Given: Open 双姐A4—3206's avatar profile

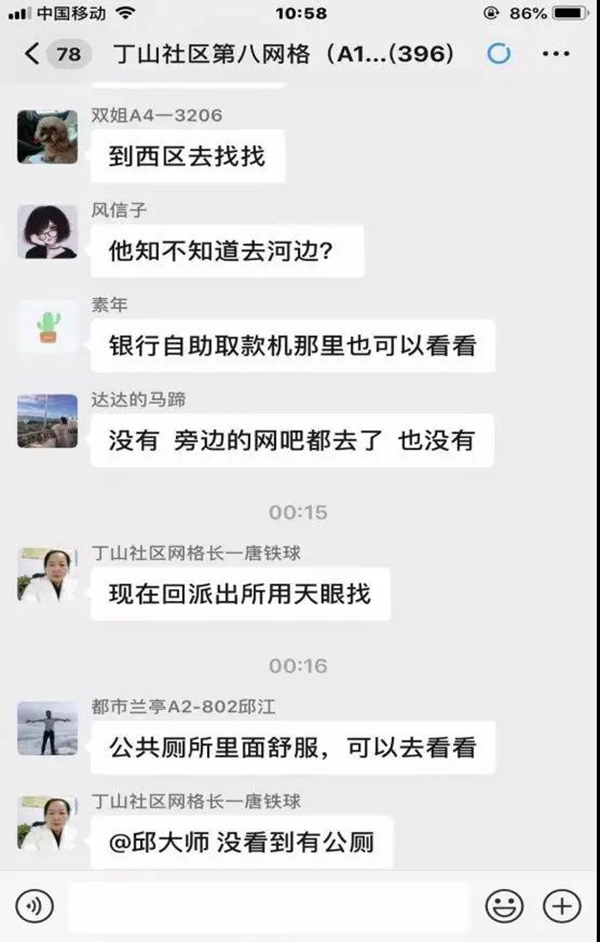Looking at the screenshot, I should pyautogui.click(x=47, y=137).
